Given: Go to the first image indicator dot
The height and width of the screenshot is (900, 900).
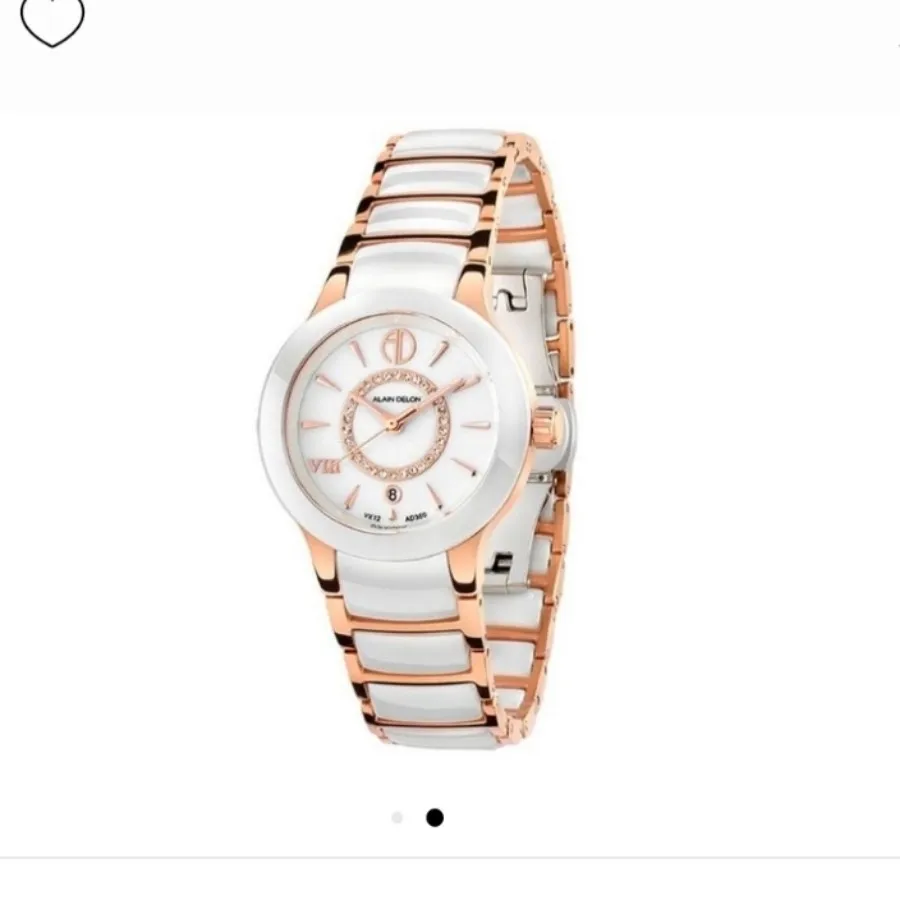Looking at the screenshot, I should (x=397, y=817).
